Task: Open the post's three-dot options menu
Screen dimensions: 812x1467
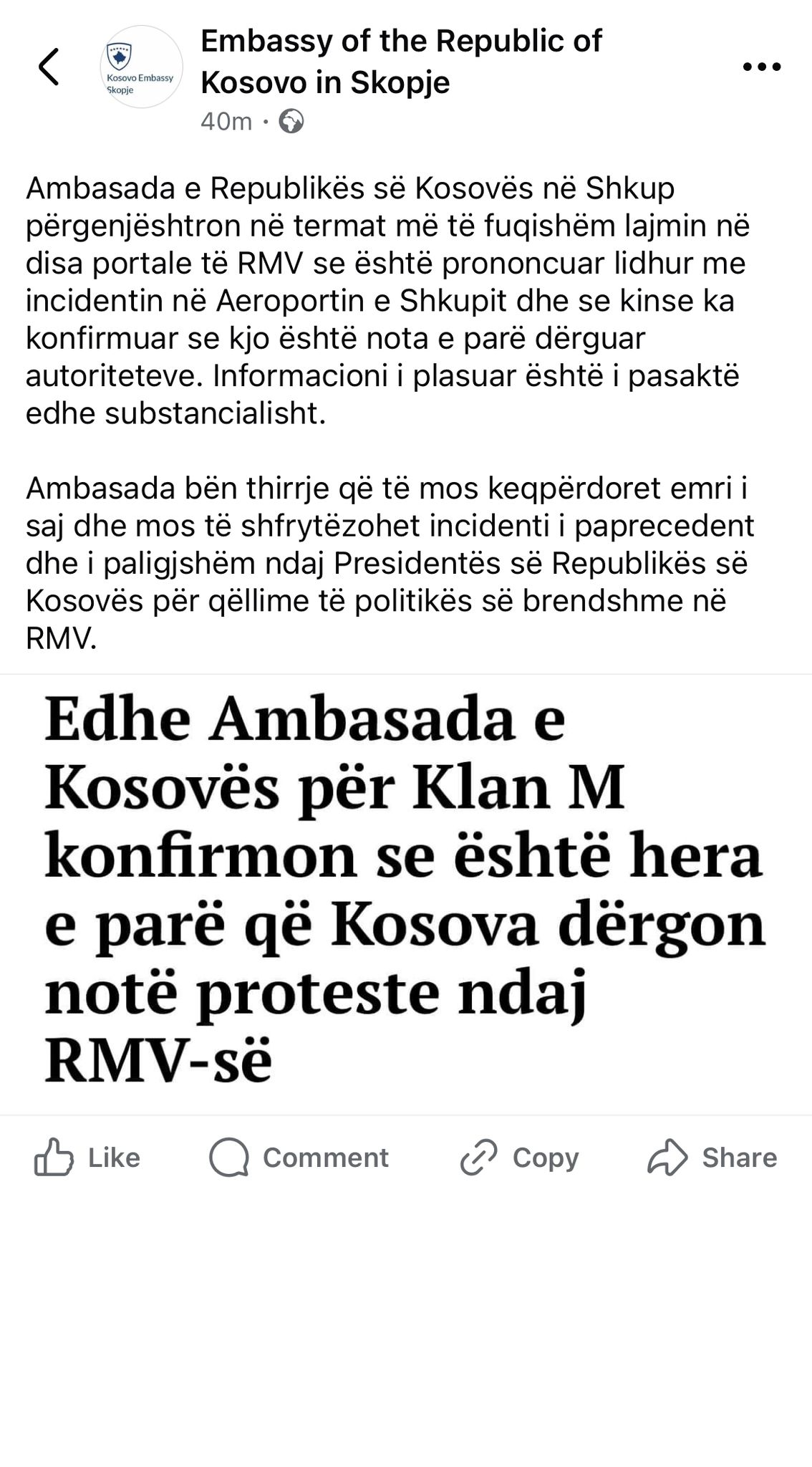Action: point(761,67)
